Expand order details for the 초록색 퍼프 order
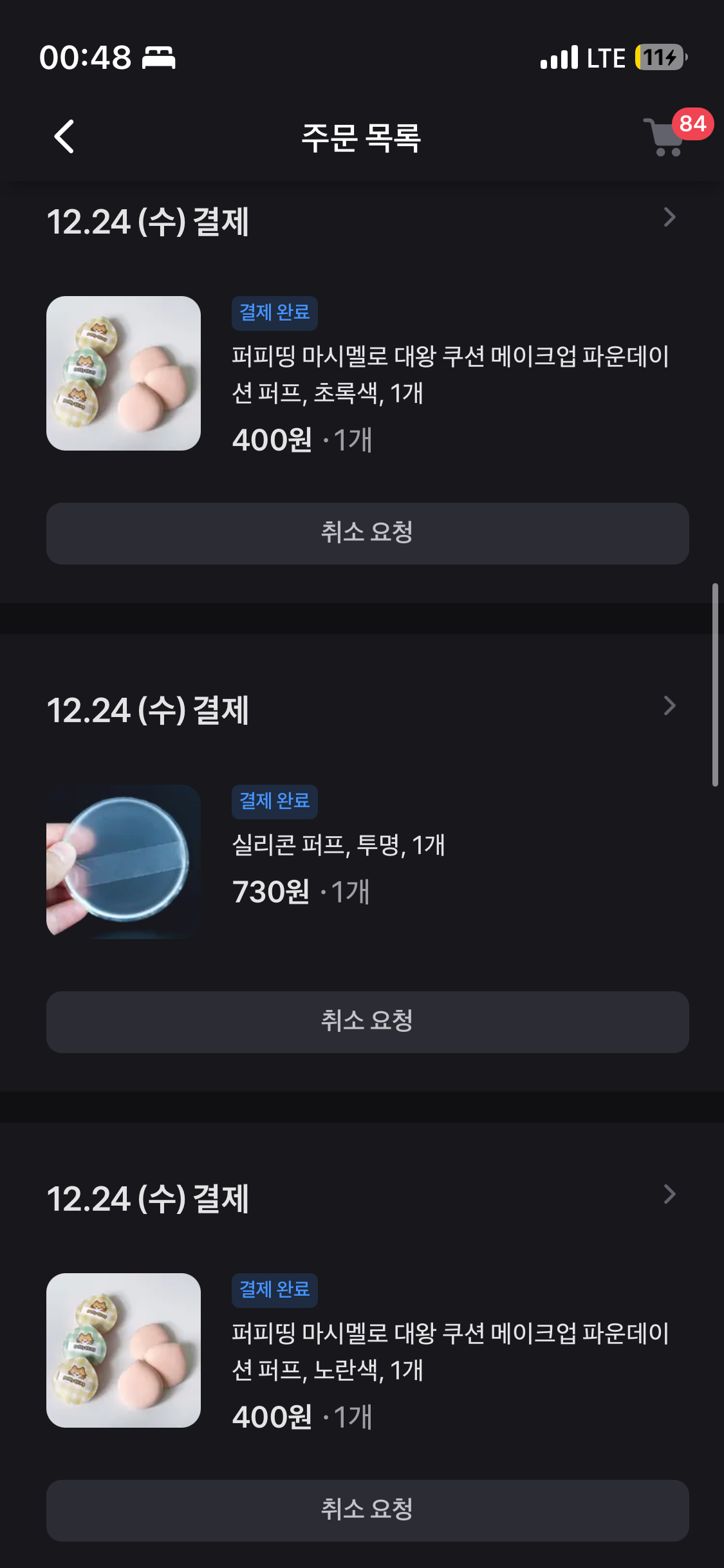The height and width of the screenshot is (1568, 724). (669, 218)
